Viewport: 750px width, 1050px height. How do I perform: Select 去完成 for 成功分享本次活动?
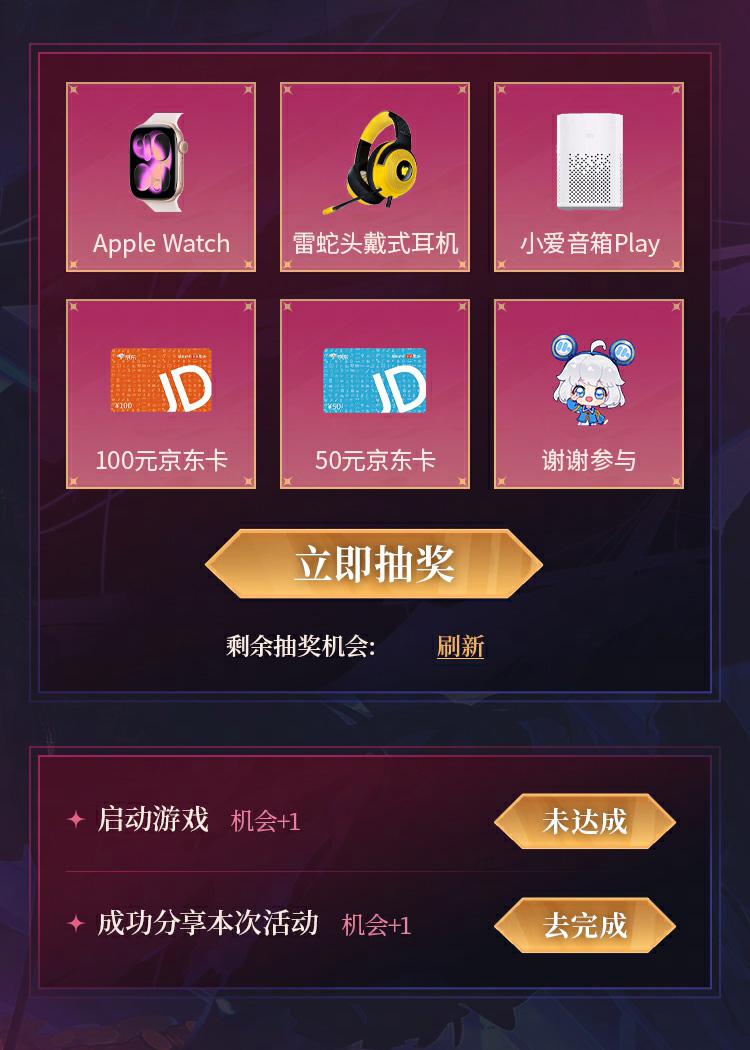585,925
